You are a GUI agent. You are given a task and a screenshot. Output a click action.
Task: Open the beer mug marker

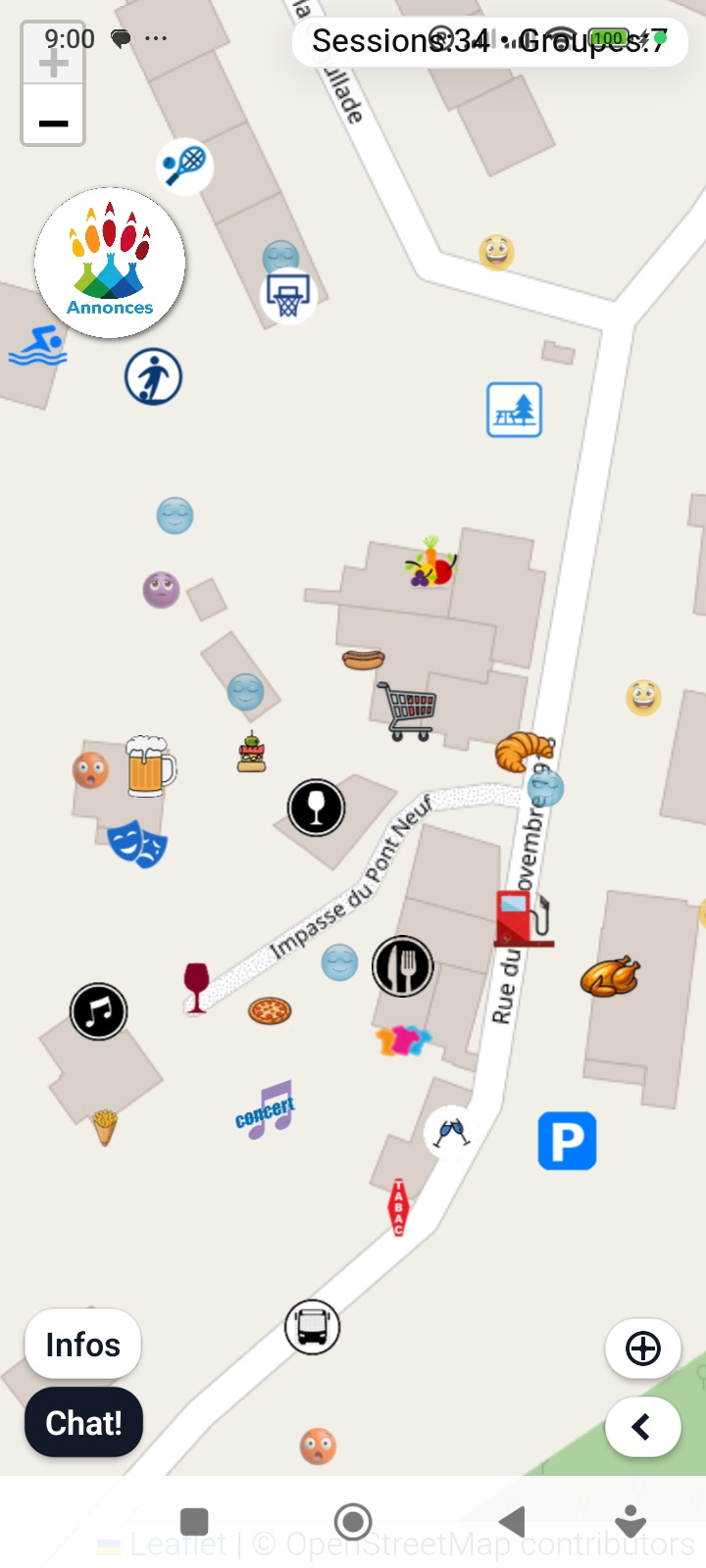(150, 765)
